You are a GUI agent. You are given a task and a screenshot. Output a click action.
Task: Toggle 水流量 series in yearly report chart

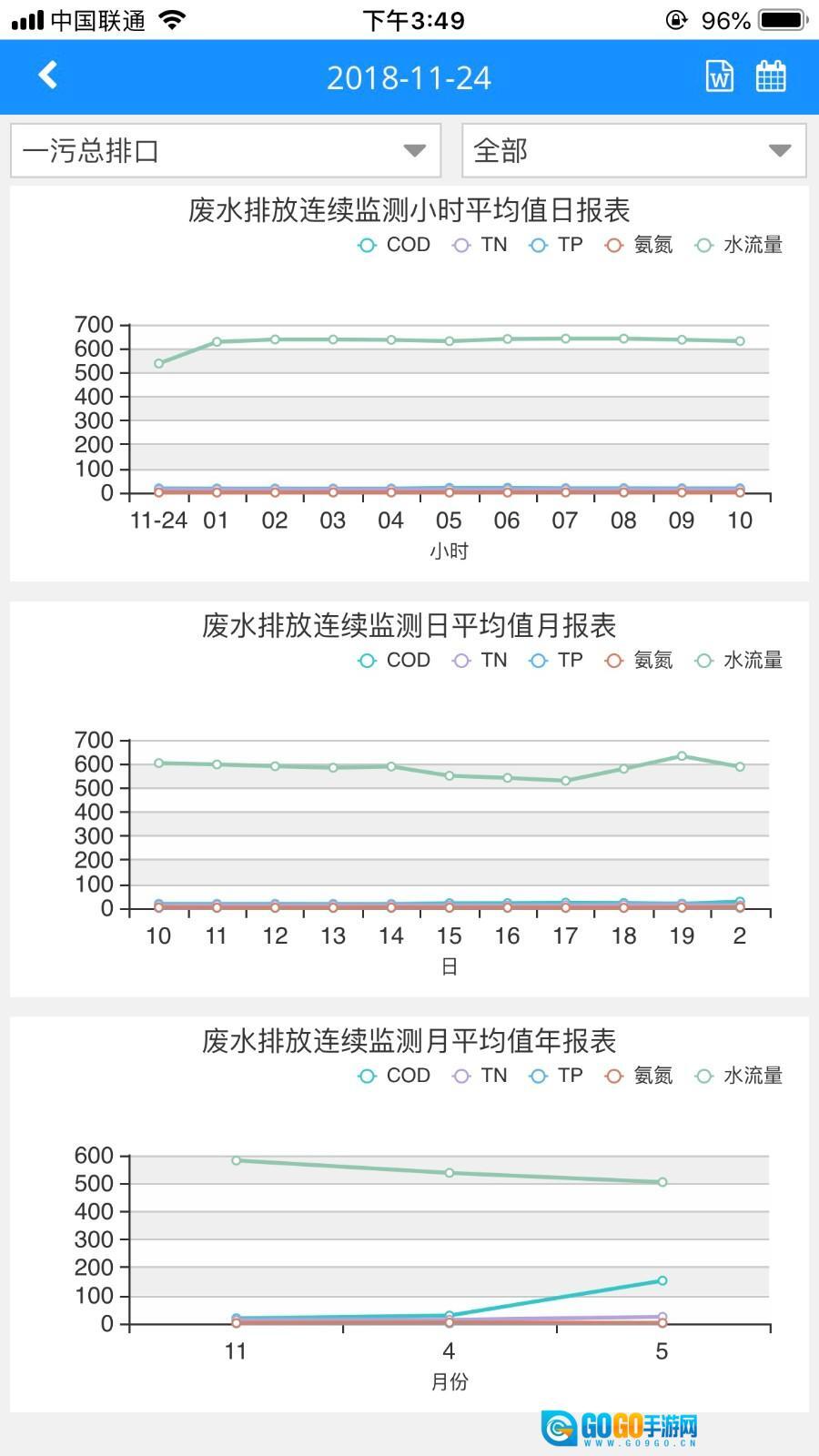(x=739, y=1076)
